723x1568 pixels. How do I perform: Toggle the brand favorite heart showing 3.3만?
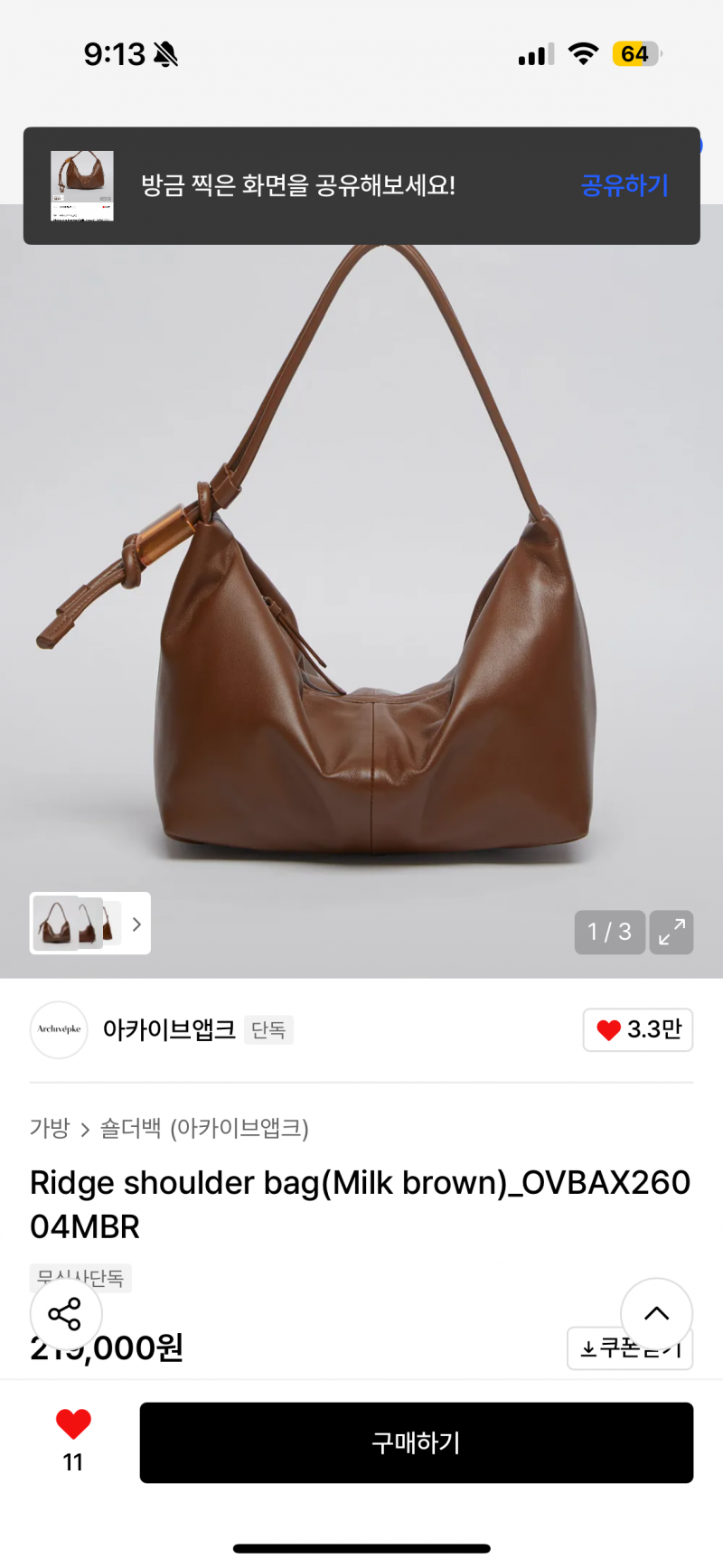(x=637, y=1029)
